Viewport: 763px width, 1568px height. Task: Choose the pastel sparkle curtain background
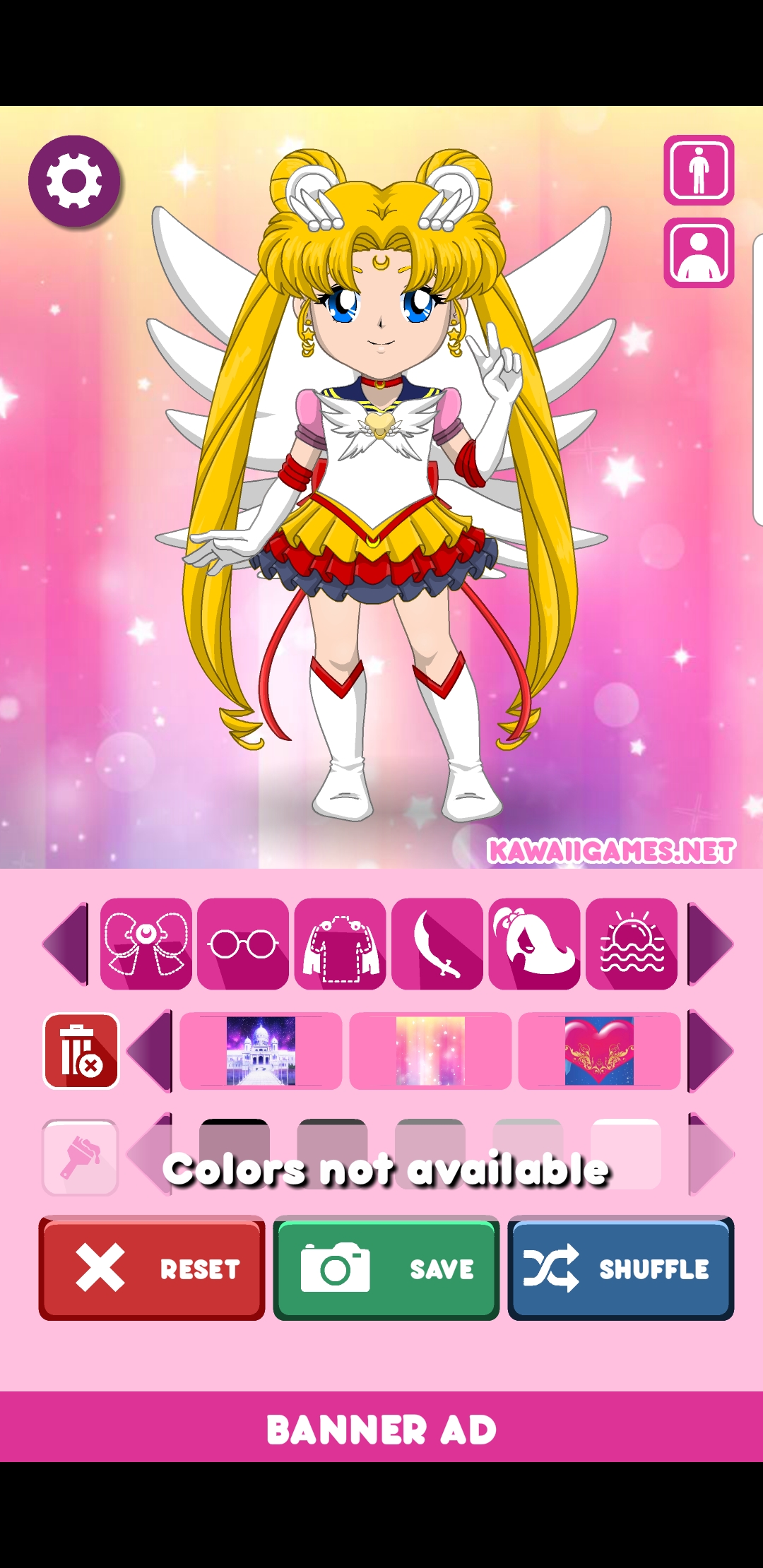click(430, 1051)
